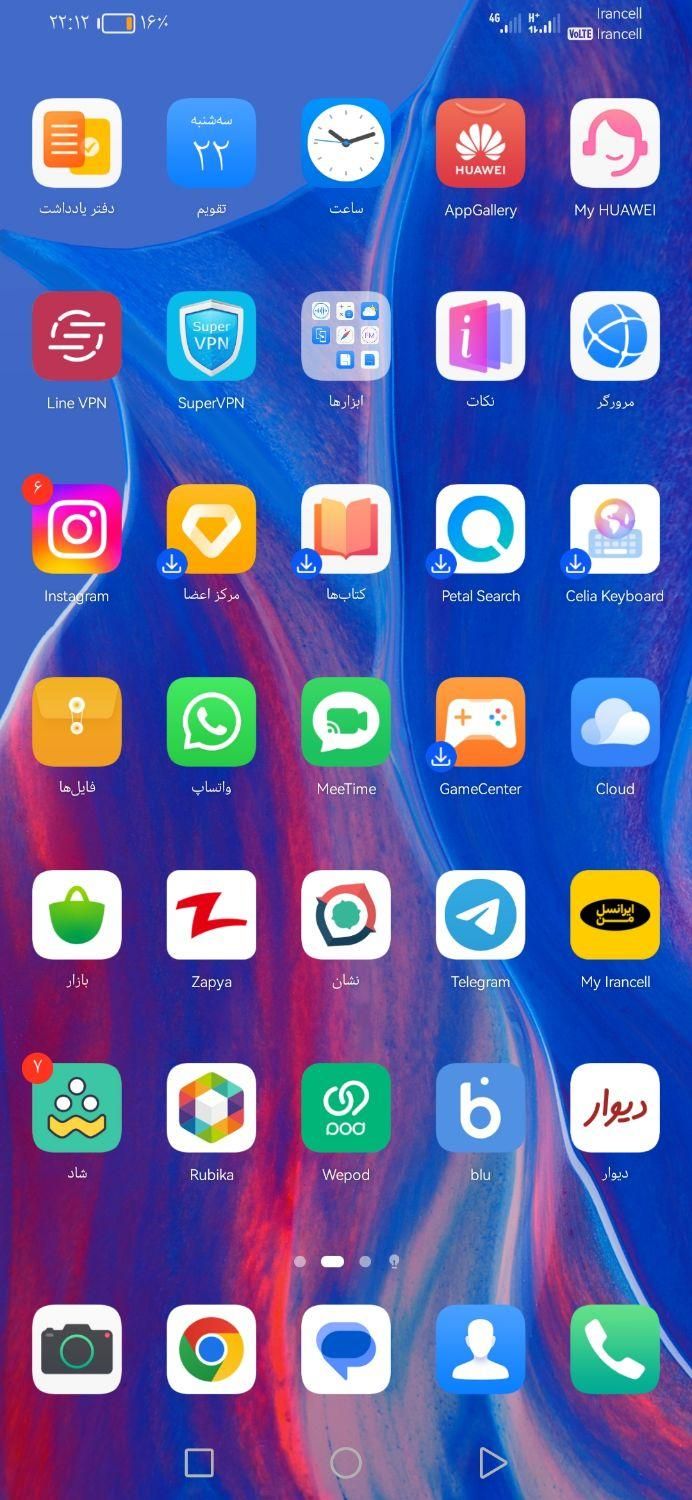The height and width of the screenshot is (1500, 692).
Task: Launch My HUAWEI
Action: click(615, 144)
